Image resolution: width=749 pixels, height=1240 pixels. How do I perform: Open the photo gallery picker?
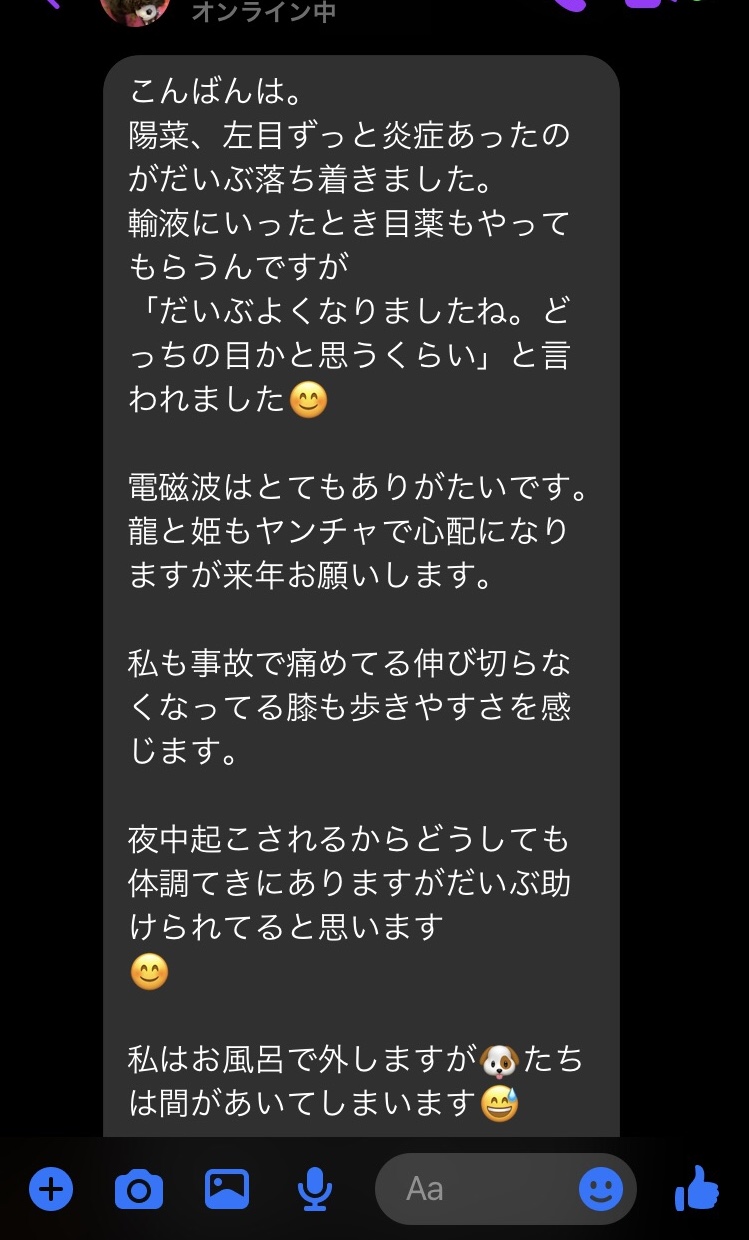pos(227,1189)
